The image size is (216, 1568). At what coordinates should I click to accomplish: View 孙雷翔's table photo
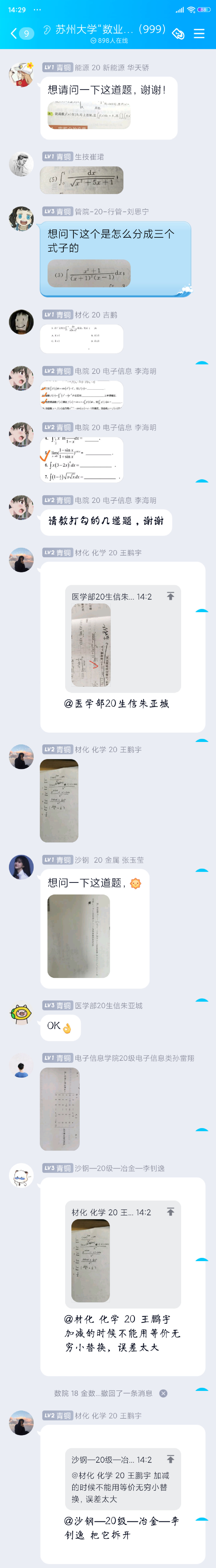pos(60,1109)
